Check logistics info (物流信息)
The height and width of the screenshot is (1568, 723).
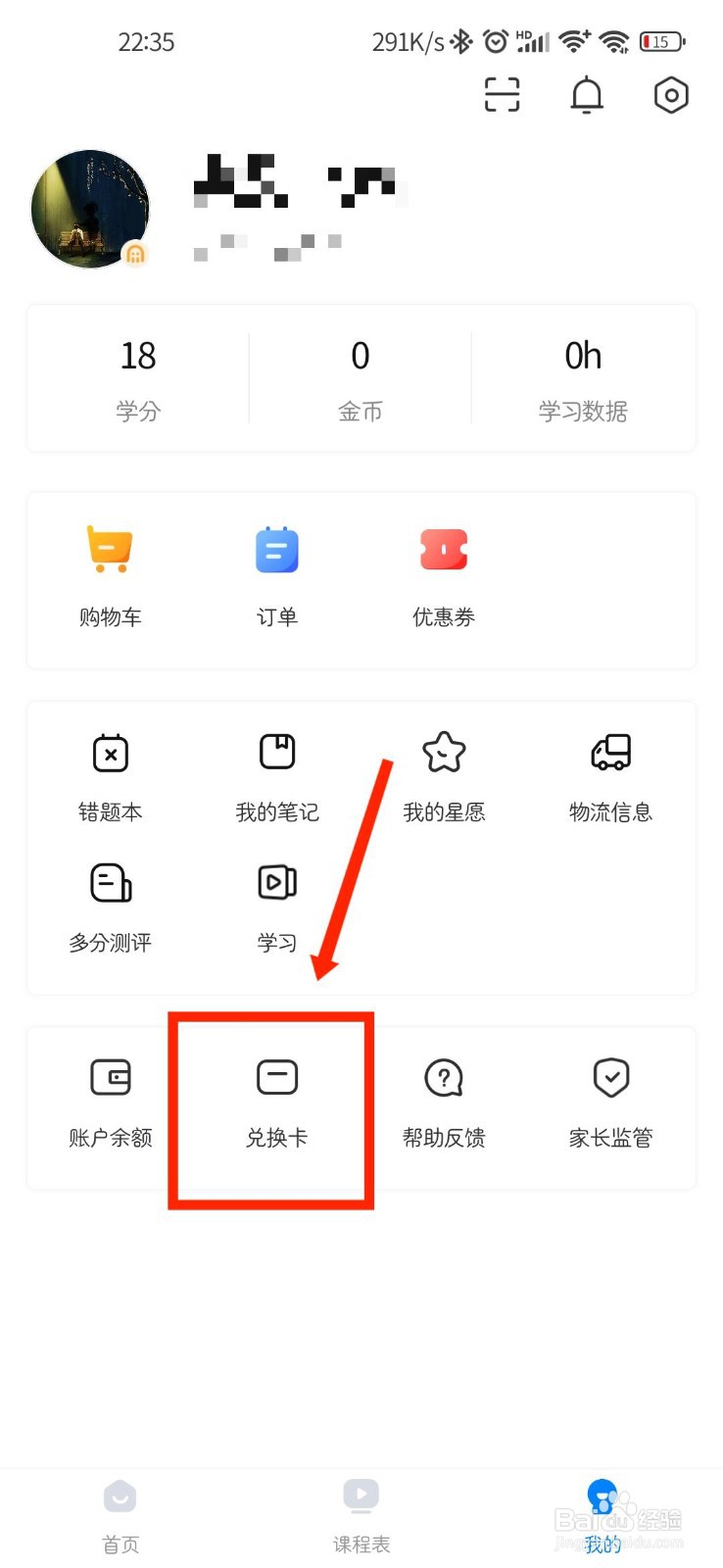point(610,774)
